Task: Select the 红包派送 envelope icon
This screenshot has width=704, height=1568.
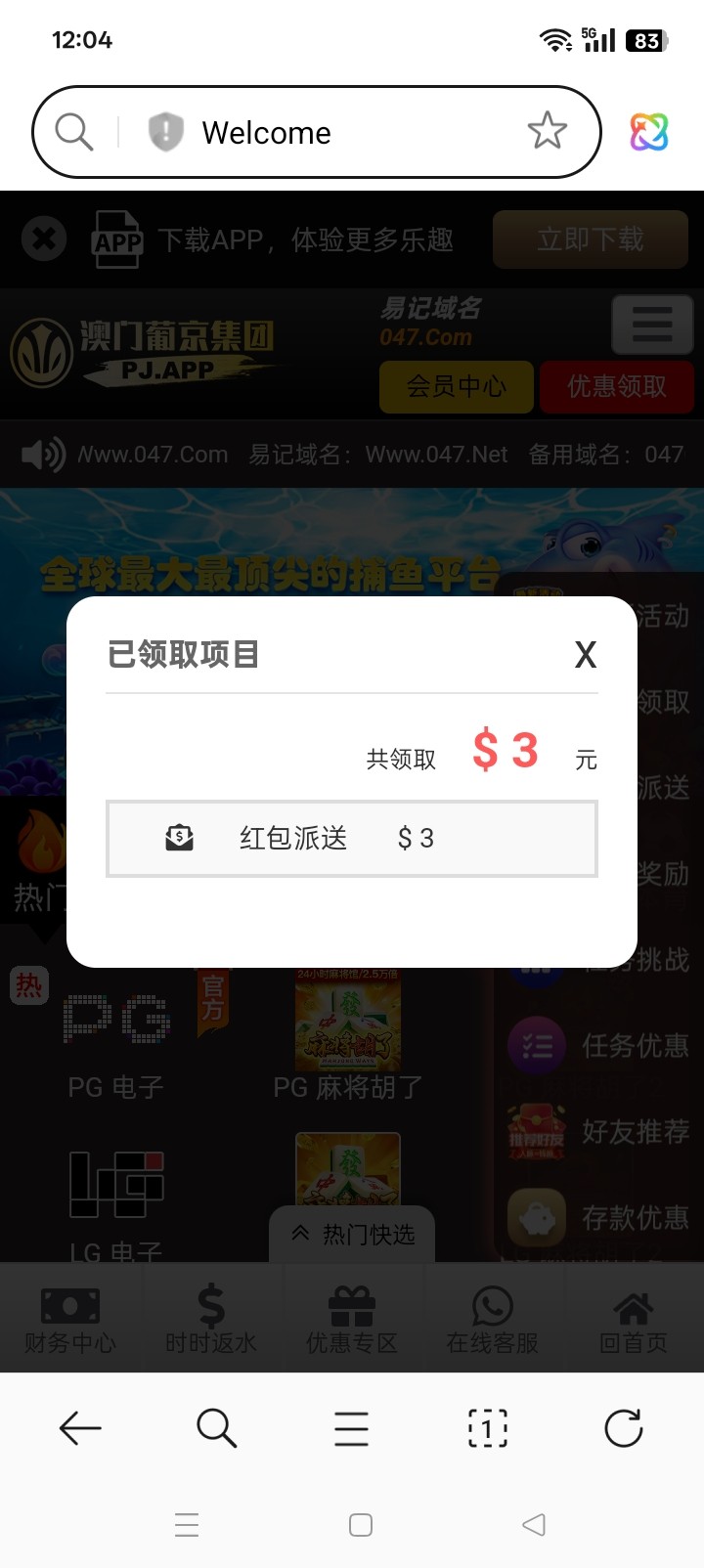Action: coord(177,838)
